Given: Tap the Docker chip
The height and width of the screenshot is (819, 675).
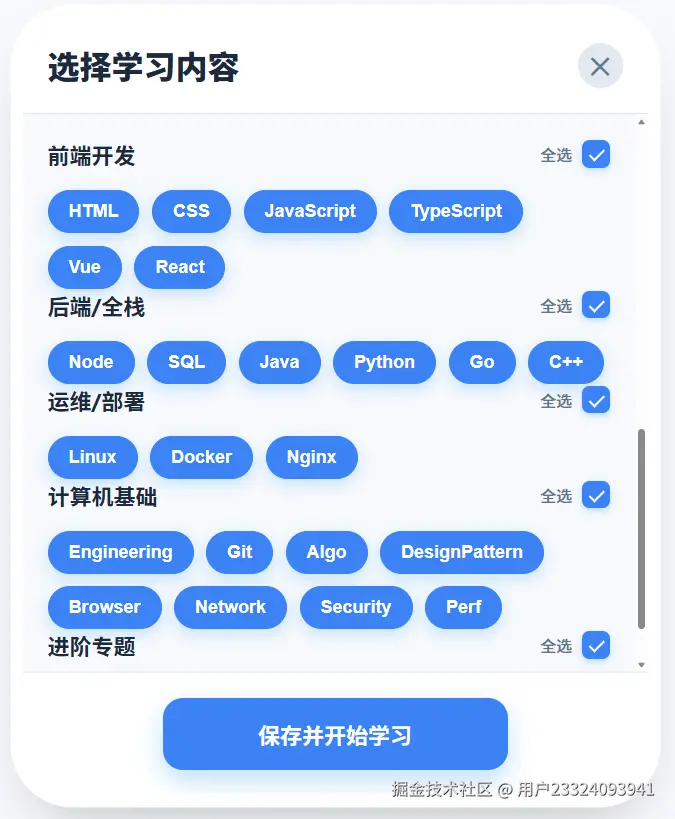Looking at the screenshot, I should (201, 457).
